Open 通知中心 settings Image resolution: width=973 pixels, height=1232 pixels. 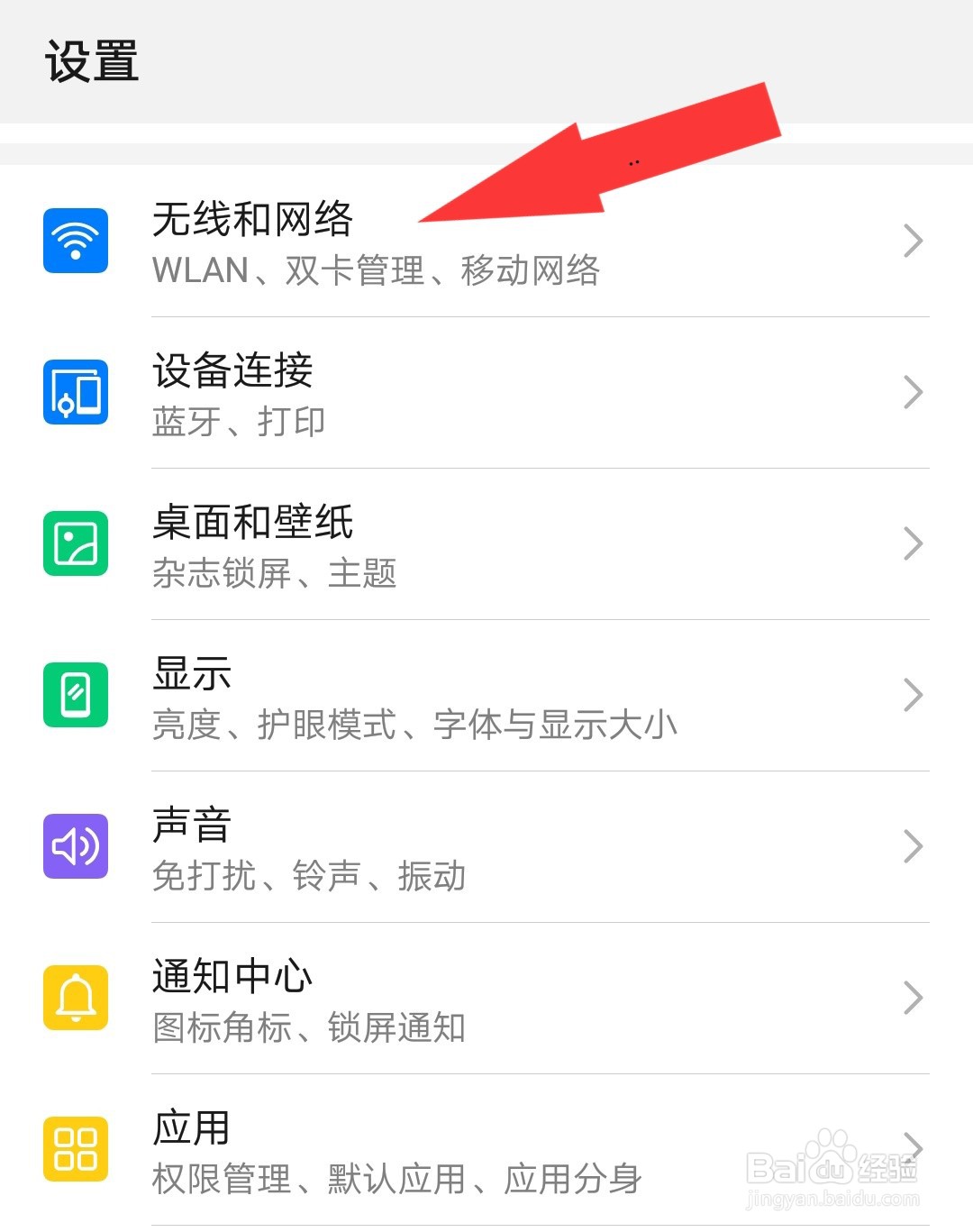pos(232,976)
